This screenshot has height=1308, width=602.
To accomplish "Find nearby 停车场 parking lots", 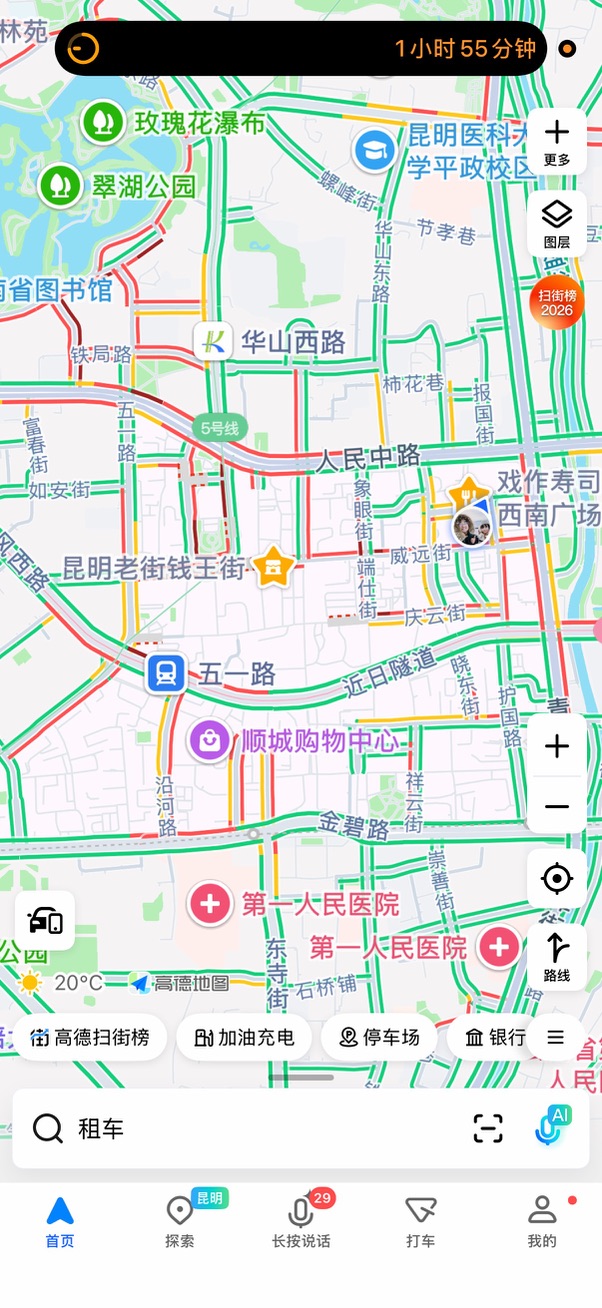I will (379, 1037).
